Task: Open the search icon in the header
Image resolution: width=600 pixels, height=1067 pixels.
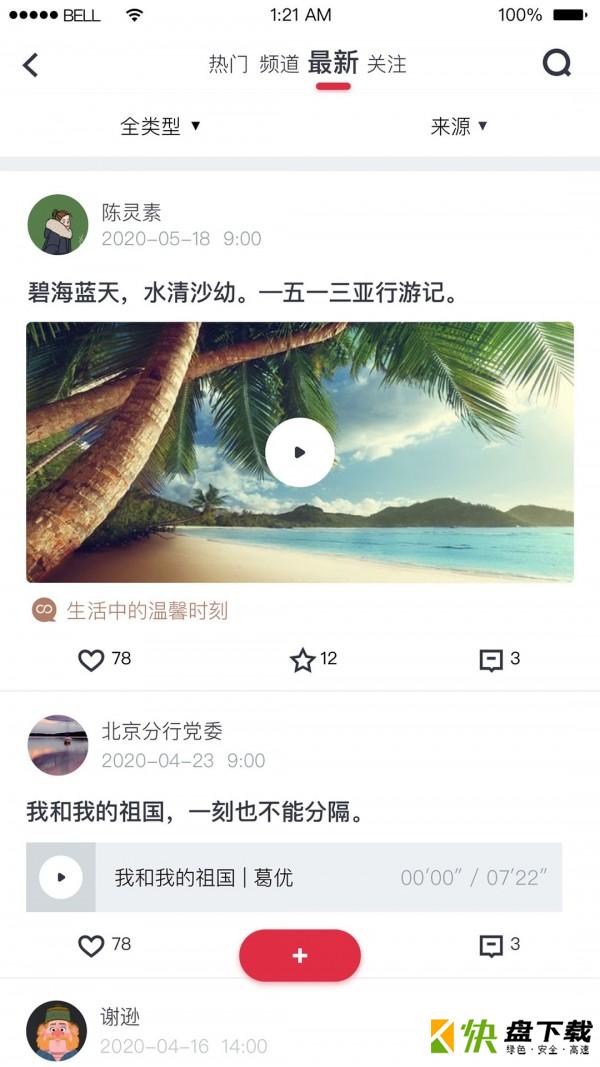Action: coord(557,64)
